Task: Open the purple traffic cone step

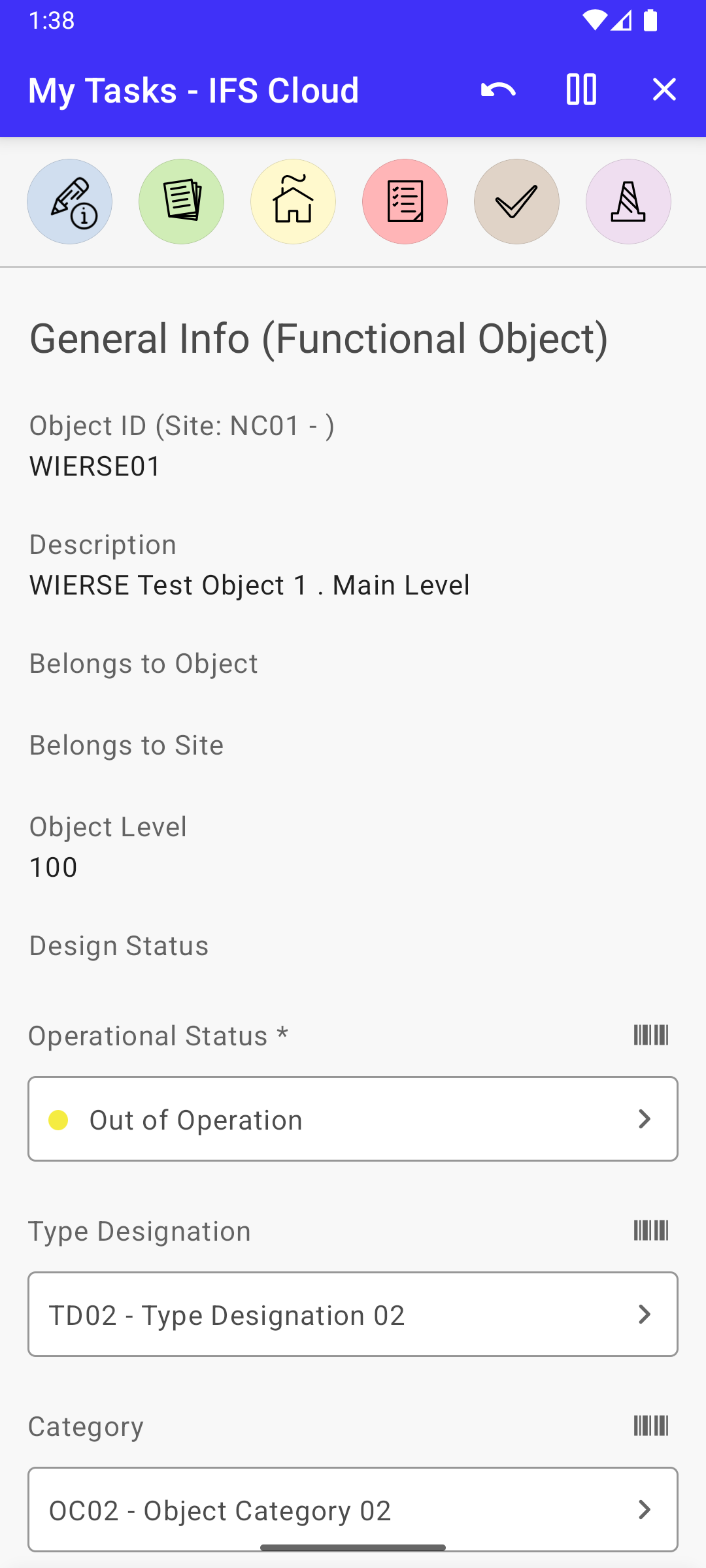Action: [x=629, y=202]
